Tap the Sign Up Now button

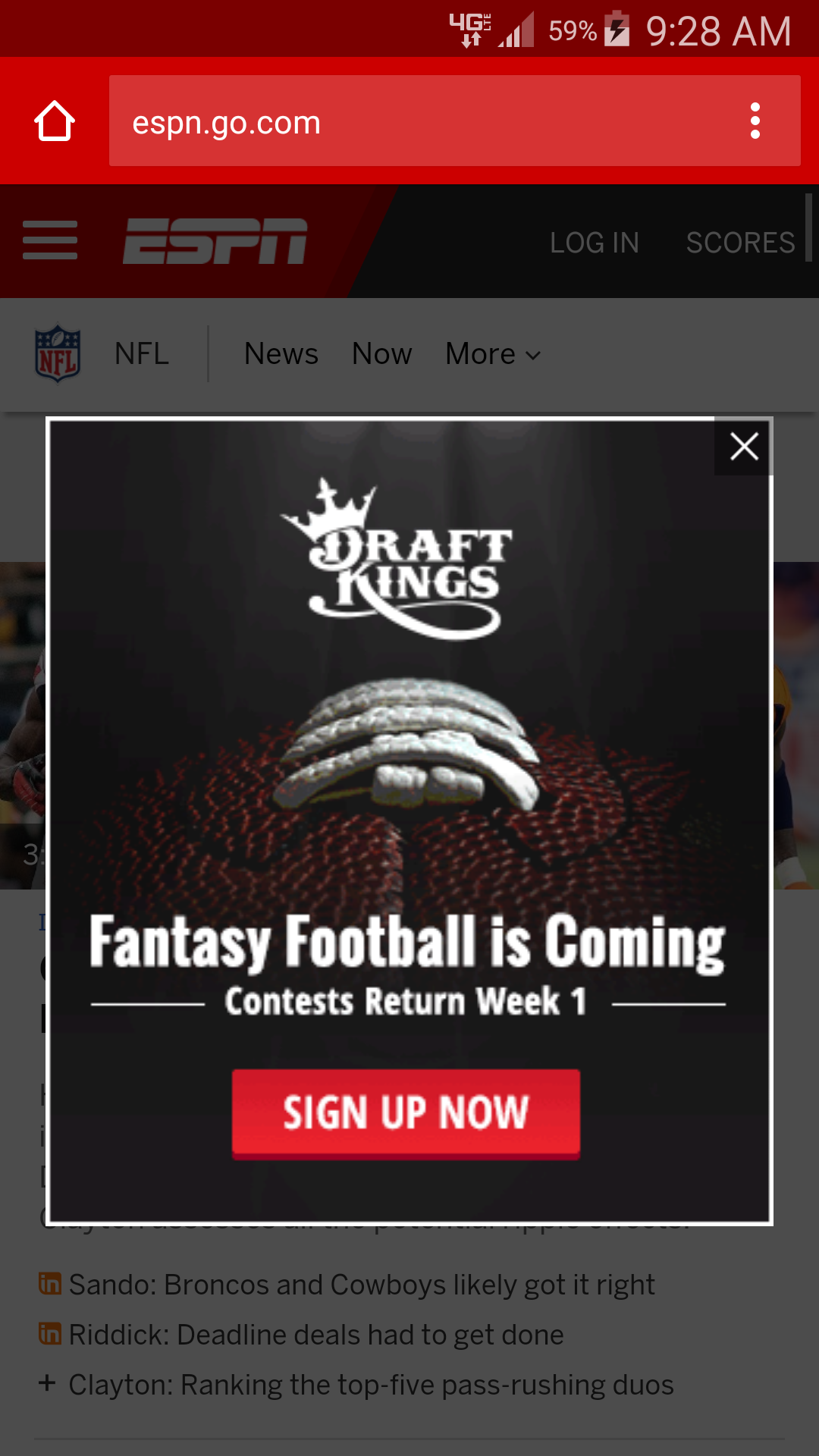click(406, 1113)
